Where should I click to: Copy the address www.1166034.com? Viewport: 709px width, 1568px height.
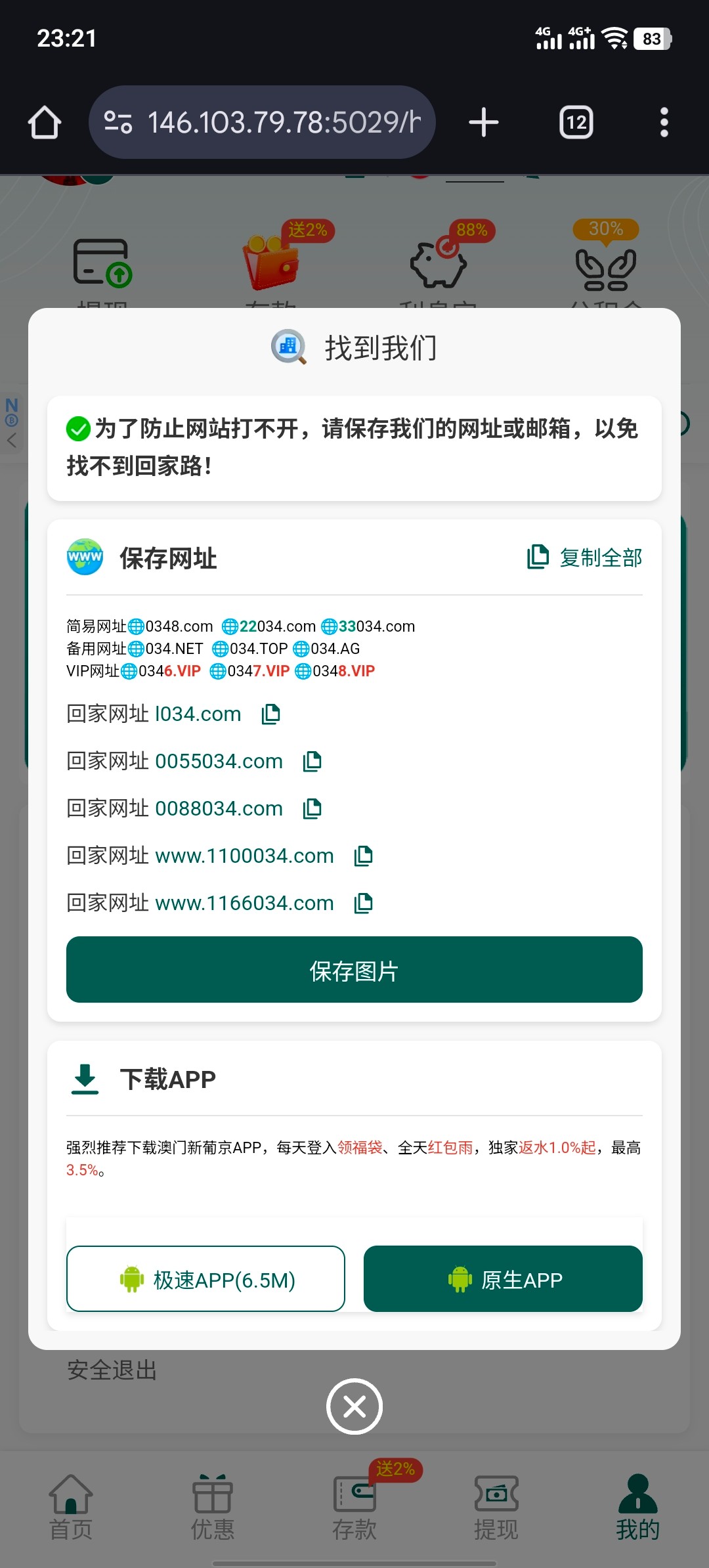pos(364,903)
